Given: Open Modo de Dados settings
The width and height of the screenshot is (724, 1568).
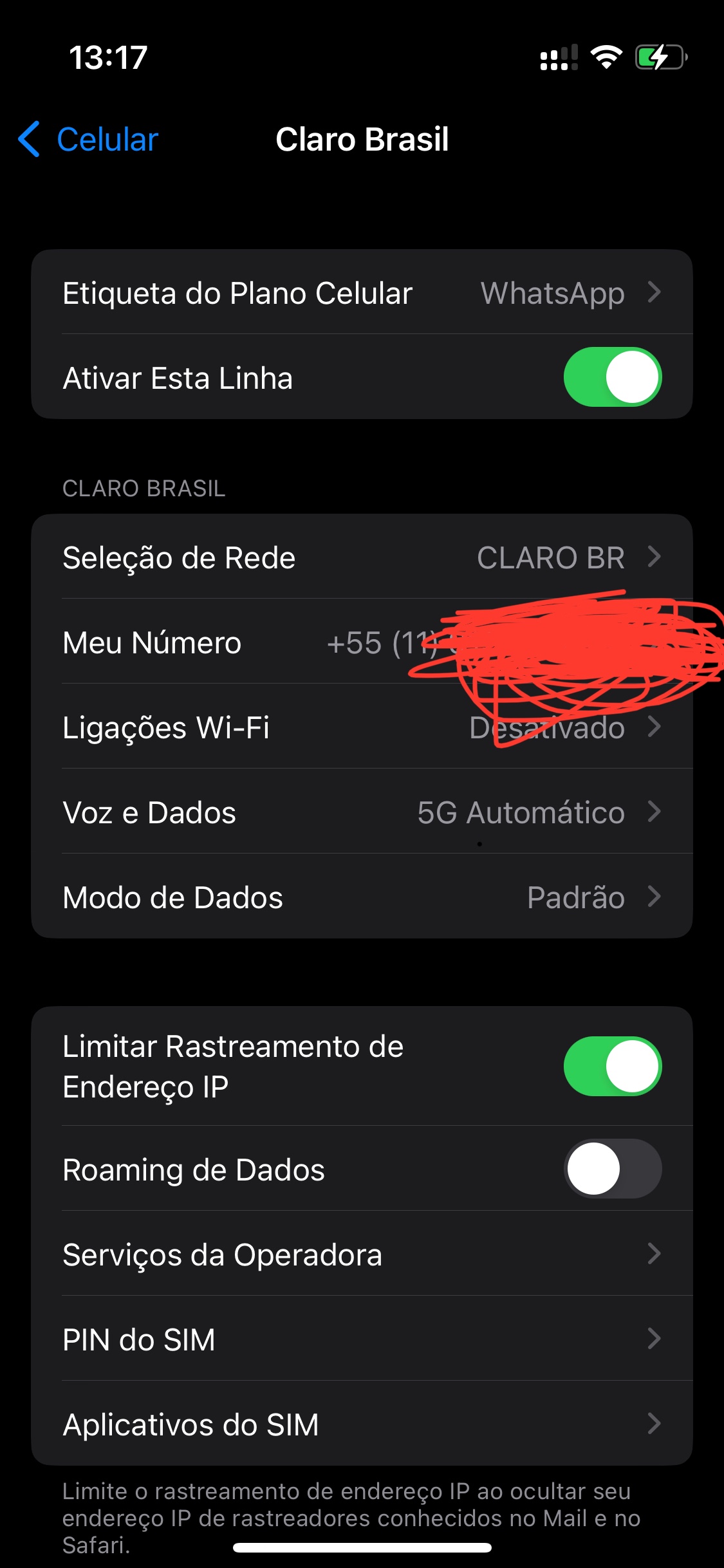Looking at the screenshot, I should (x=362, y=897).
